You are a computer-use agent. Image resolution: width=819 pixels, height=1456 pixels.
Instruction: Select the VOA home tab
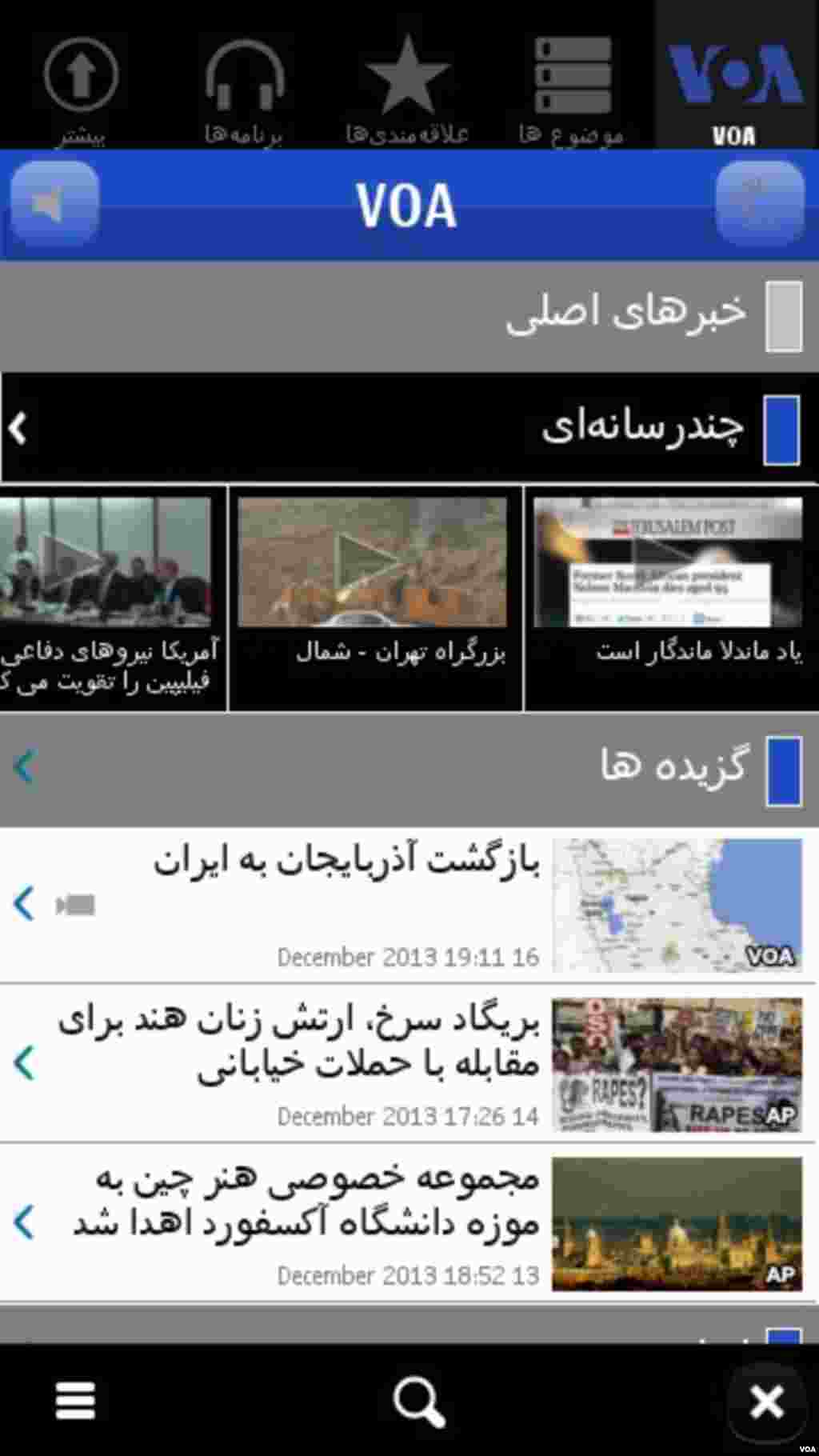click(734, 88)
